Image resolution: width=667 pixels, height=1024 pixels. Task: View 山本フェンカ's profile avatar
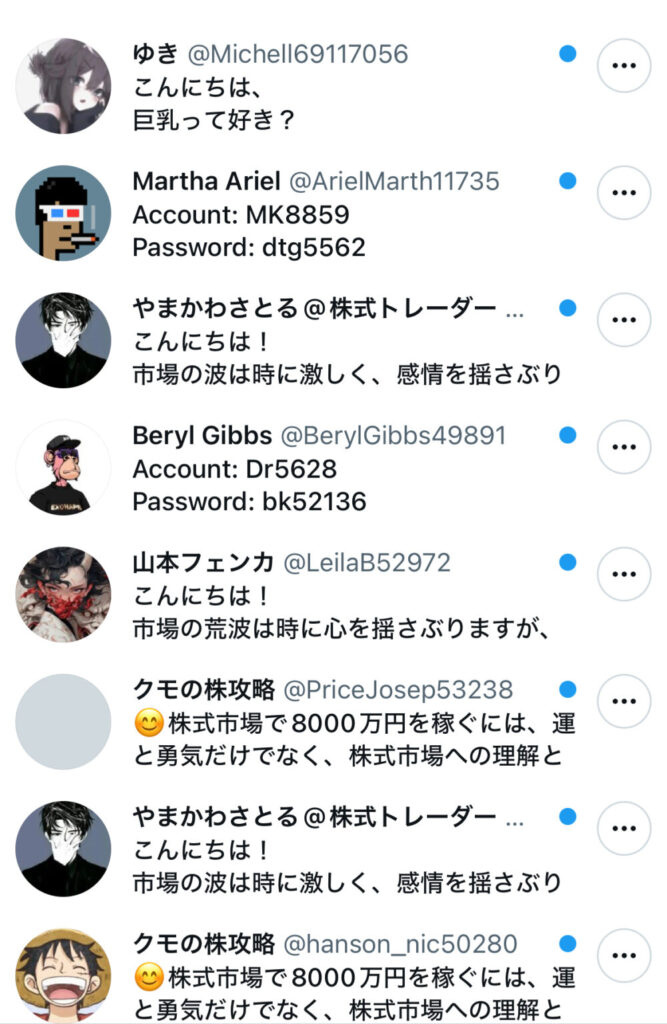(63, 594)
